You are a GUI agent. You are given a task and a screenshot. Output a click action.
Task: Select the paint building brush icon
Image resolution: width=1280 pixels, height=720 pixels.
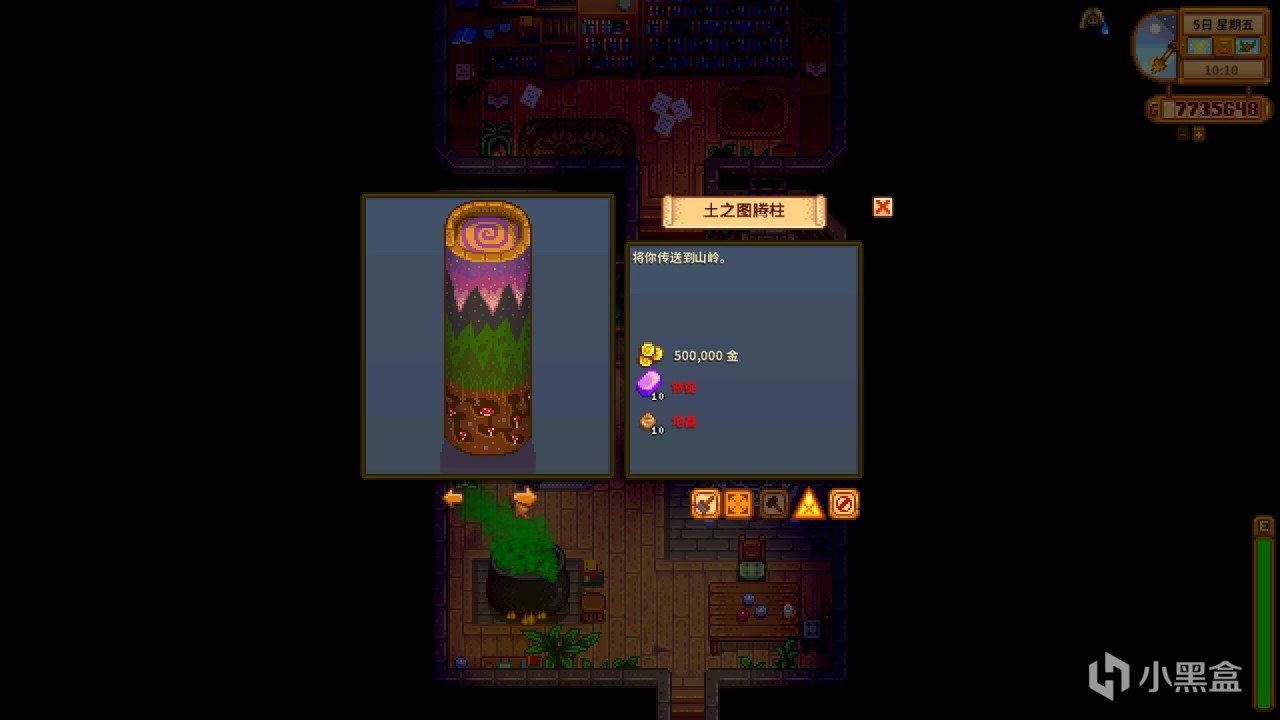click(x=706, y=504)
